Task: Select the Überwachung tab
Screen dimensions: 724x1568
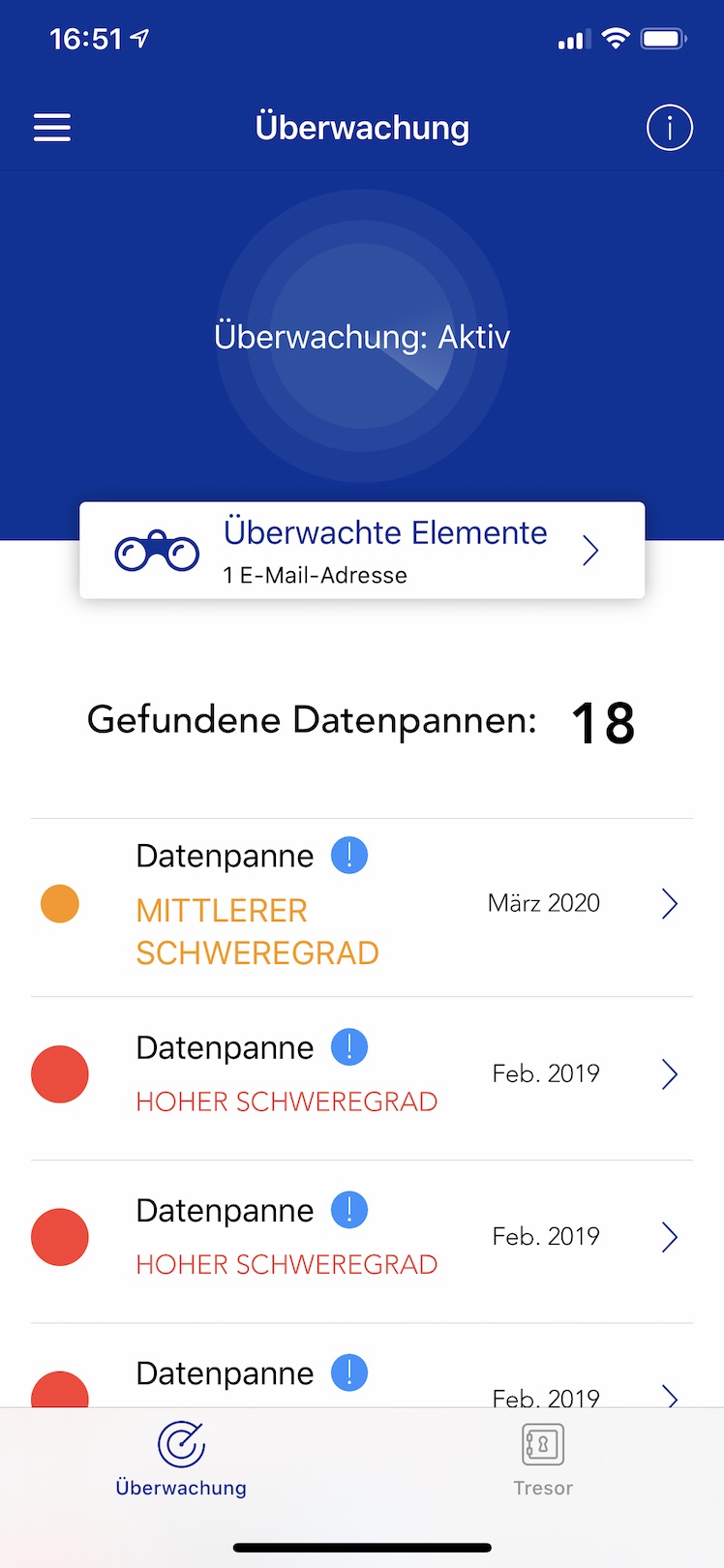Action: point(181,1460)
